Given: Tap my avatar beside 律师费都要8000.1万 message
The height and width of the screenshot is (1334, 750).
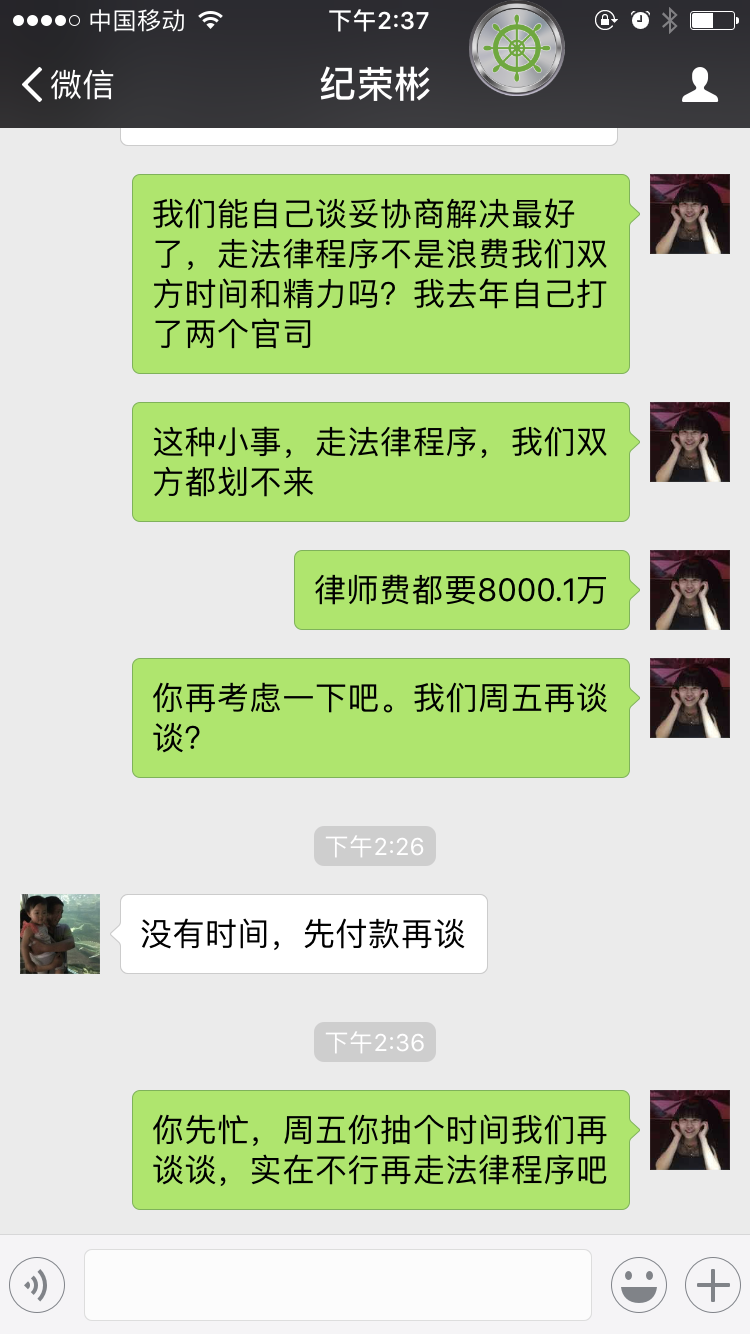Looking at the screenshot, I should point(689,590).
